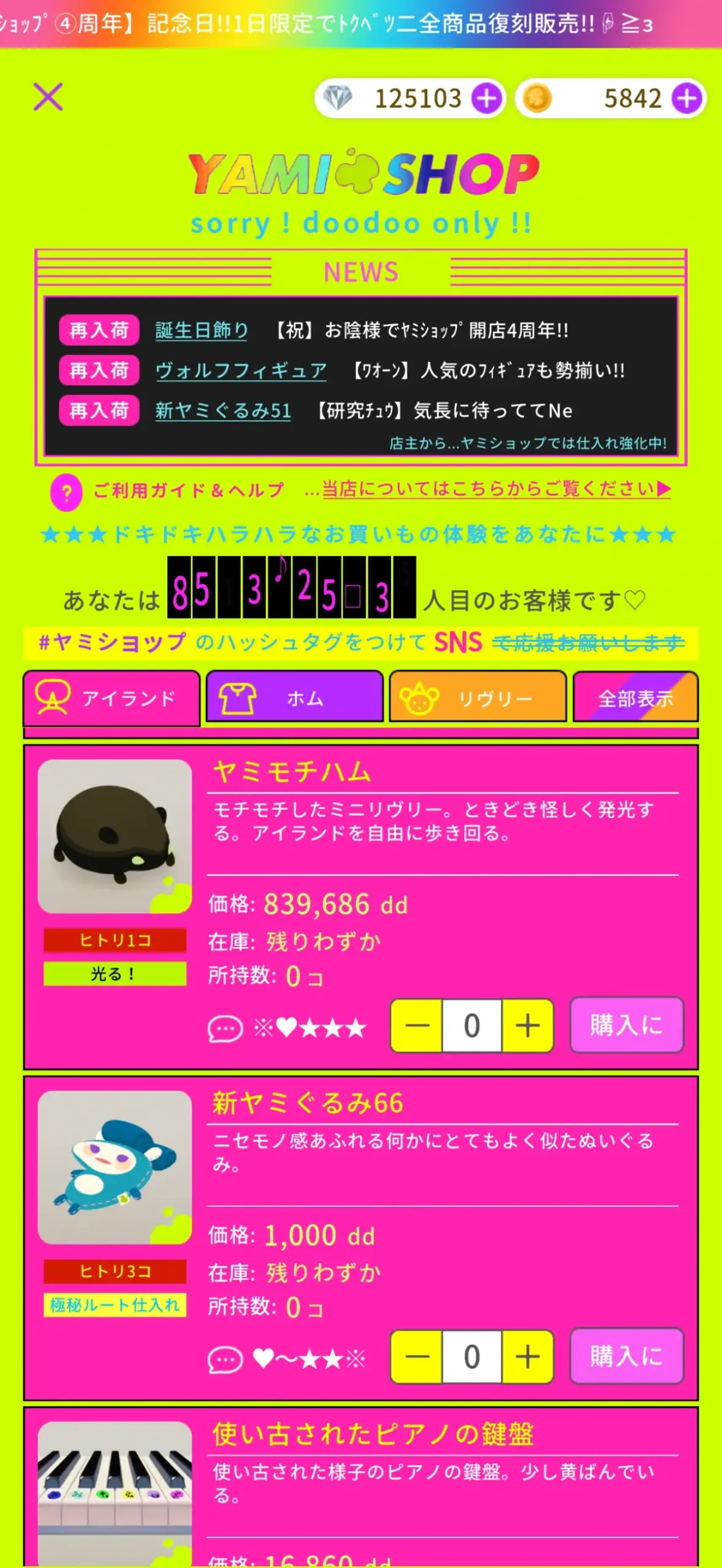View comments on ヤミモチハム
The height and width of the screenshot is (1568, 722).
click(x=225, y=1028)
